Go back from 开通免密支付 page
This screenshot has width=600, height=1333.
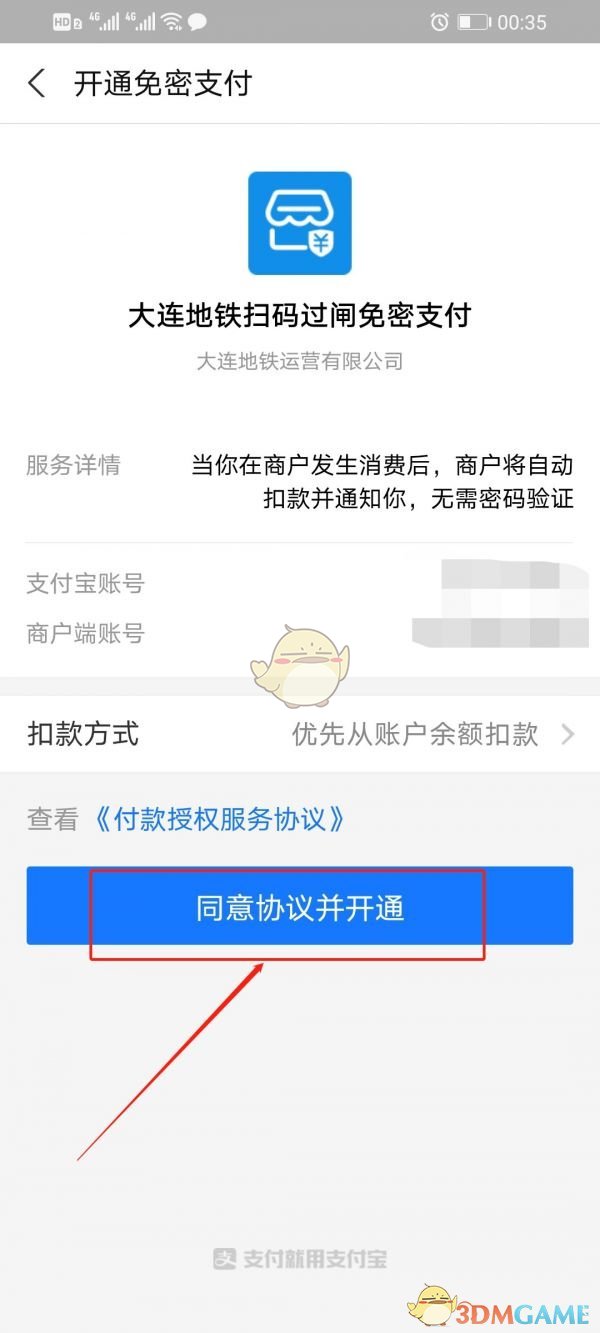pos(37,83)
